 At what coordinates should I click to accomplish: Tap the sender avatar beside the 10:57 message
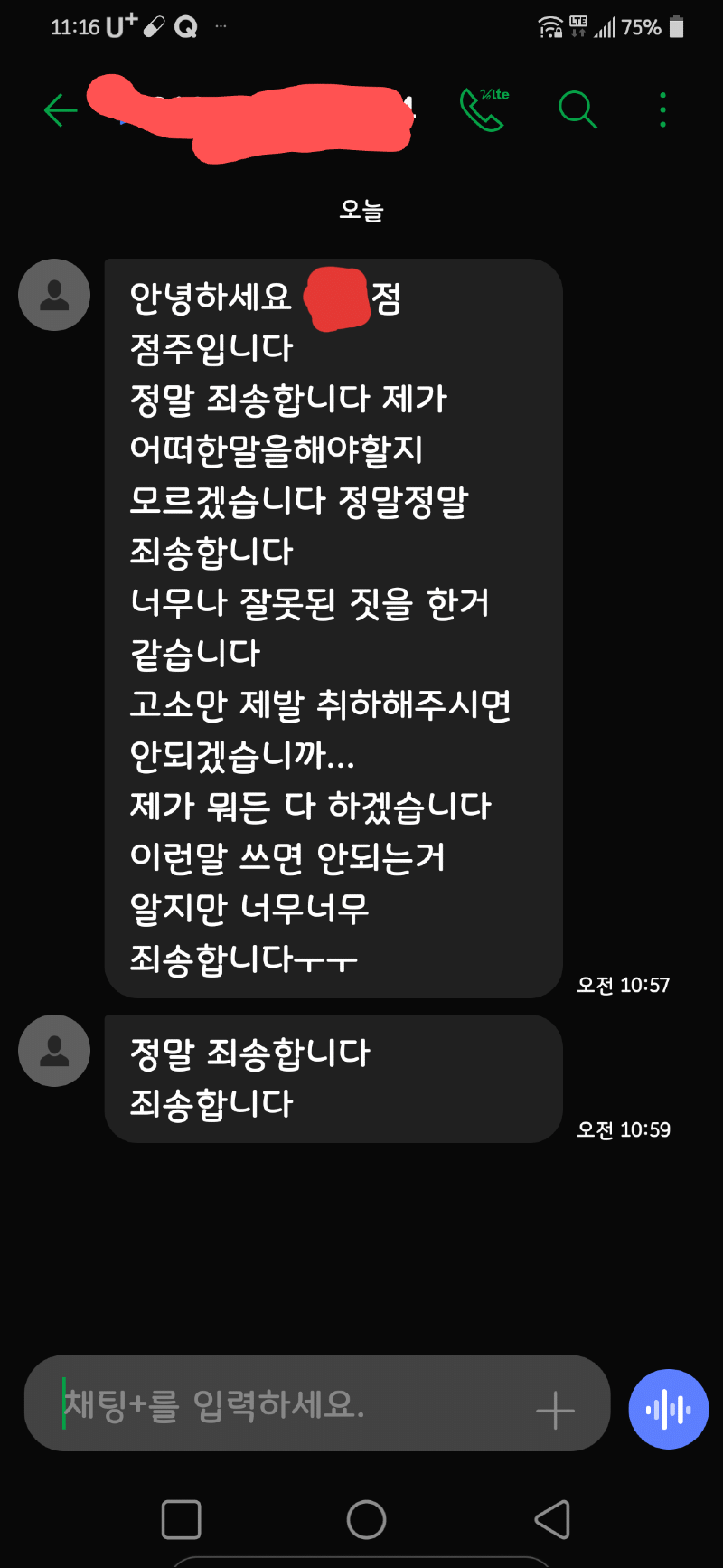(54, 295)
